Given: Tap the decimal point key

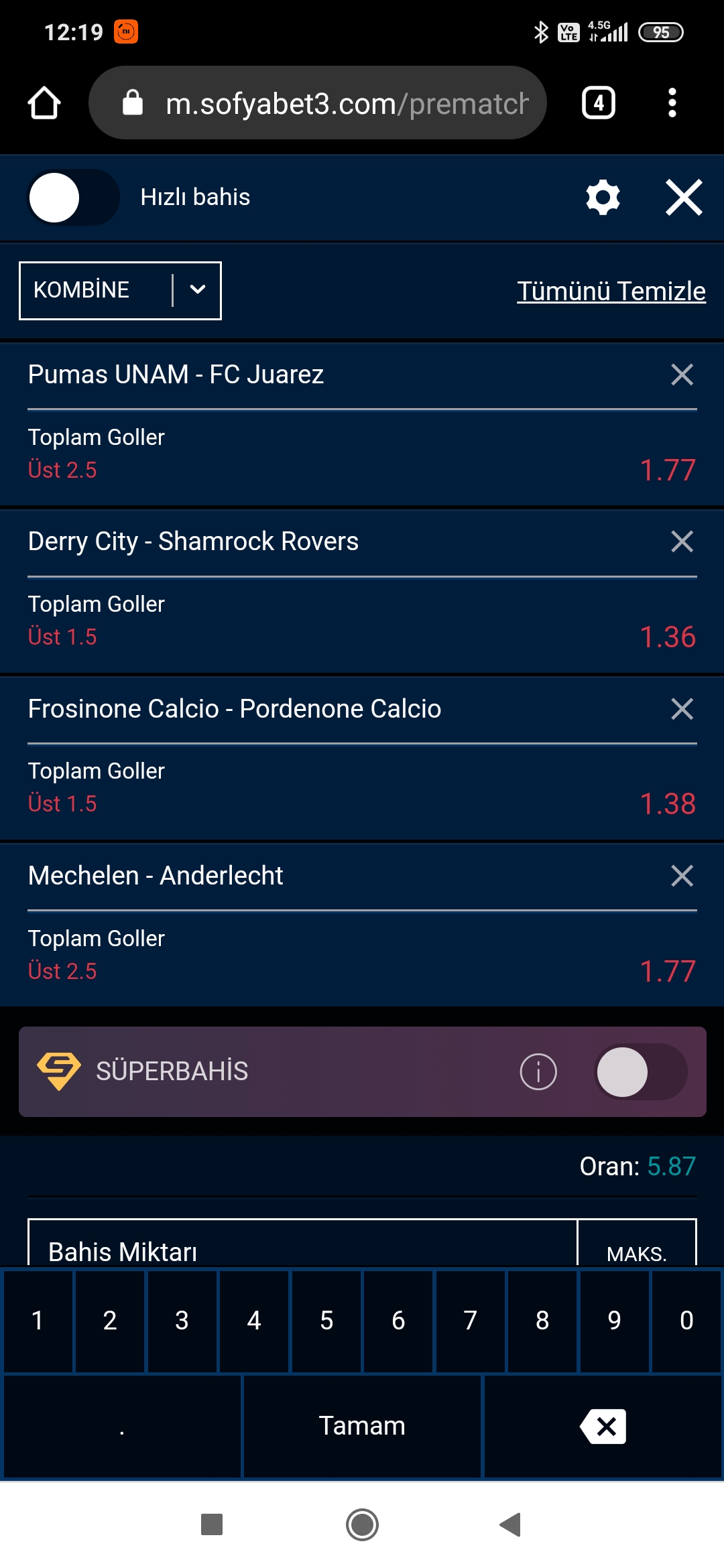Looking at the screenshot, I should pyautogui.click(x=122, y=1426).
